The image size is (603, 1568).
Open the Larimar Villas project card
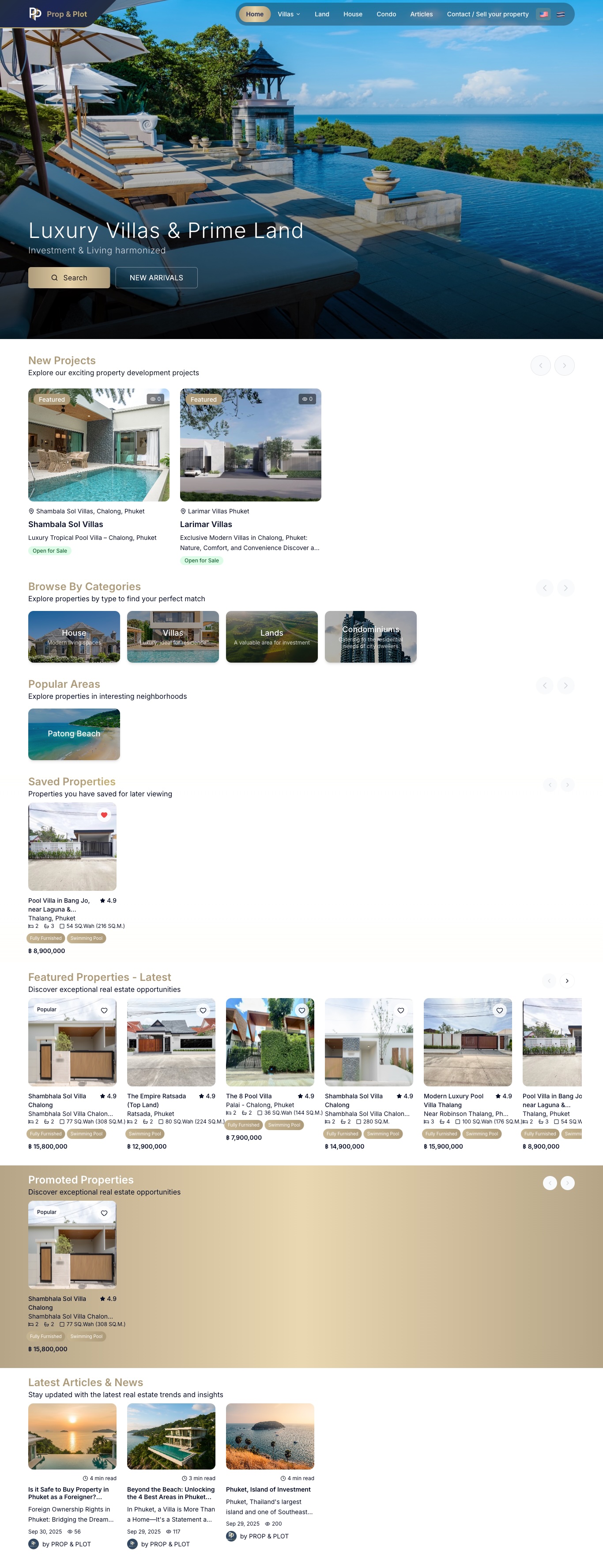[x=250, y=445]
